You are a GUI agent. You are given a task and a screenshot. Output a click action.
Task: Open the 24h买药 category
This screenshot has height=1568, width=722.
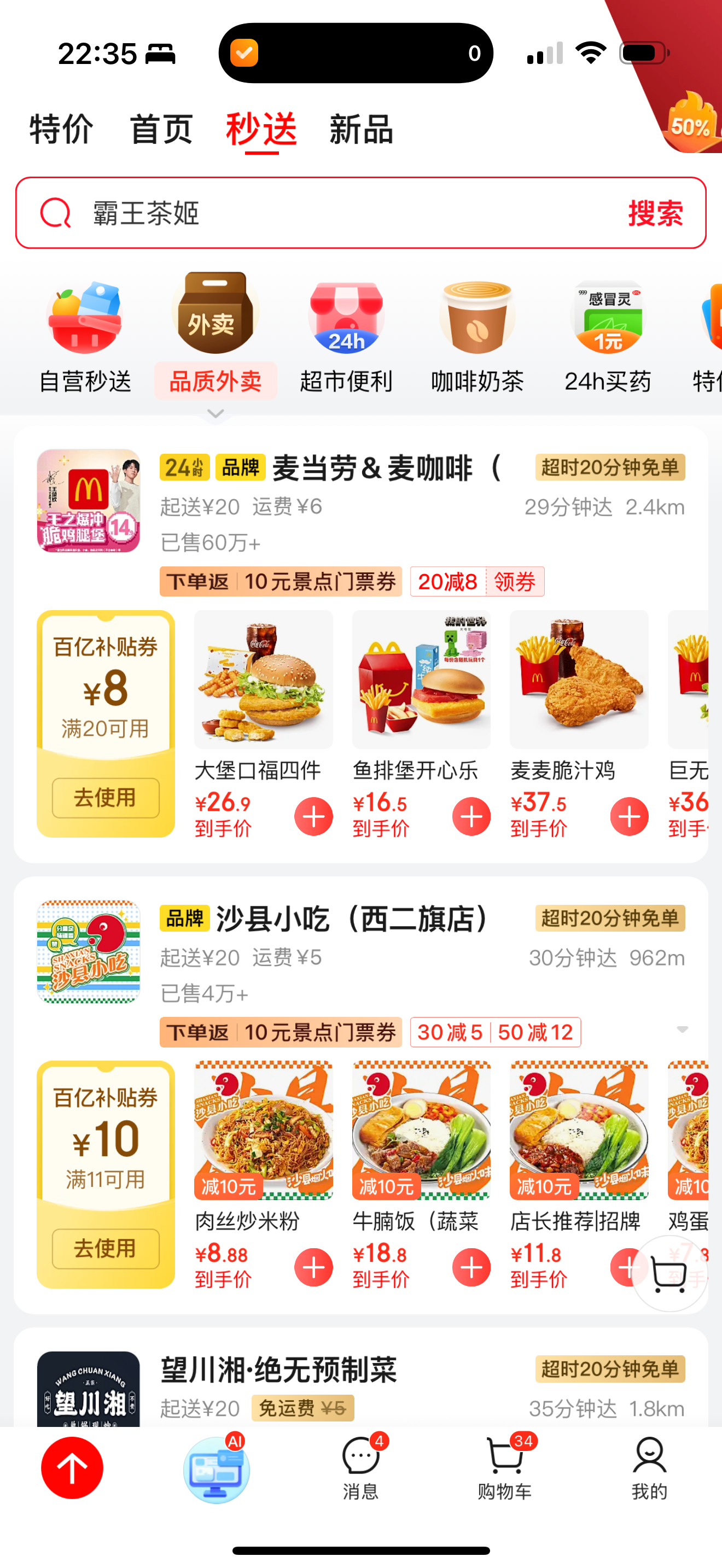coord(608,335)
